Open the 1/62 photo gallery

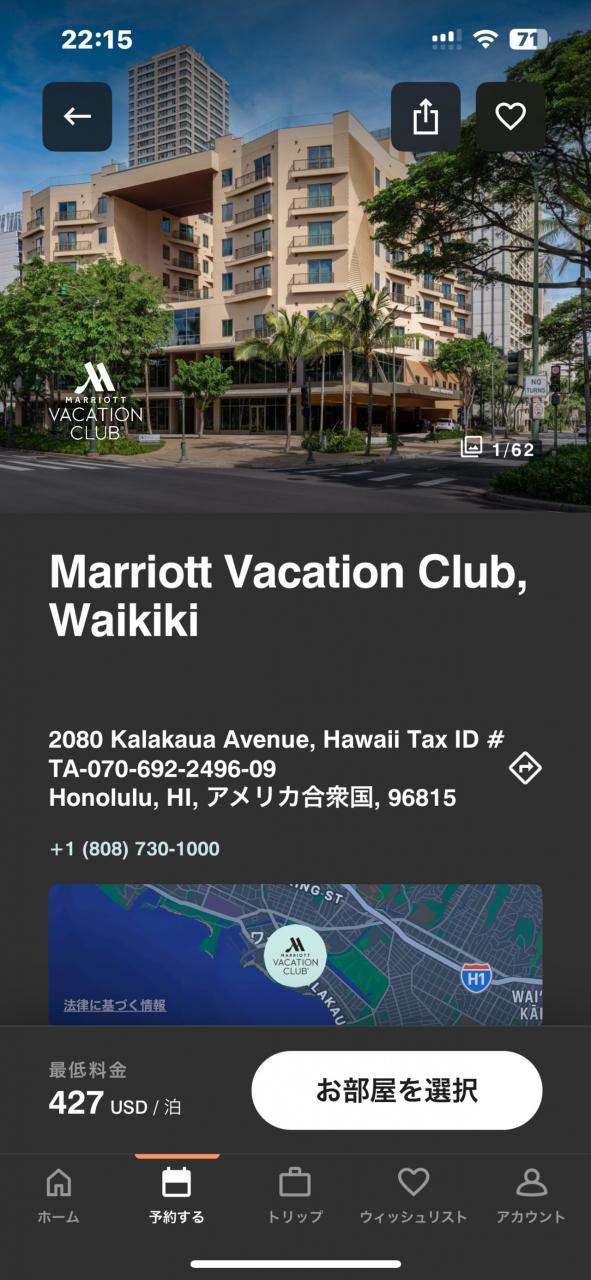[x=498, y=449]
